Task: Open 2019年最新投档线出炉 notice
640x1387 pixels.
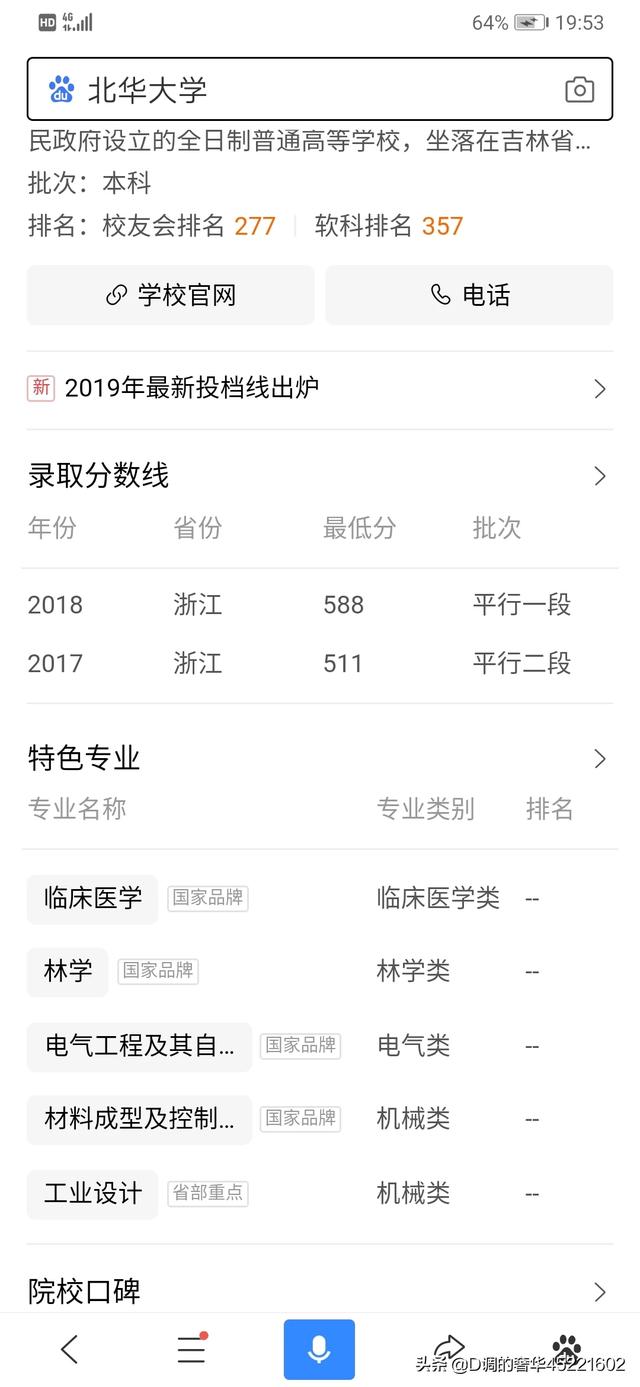Action: [320, 389]
